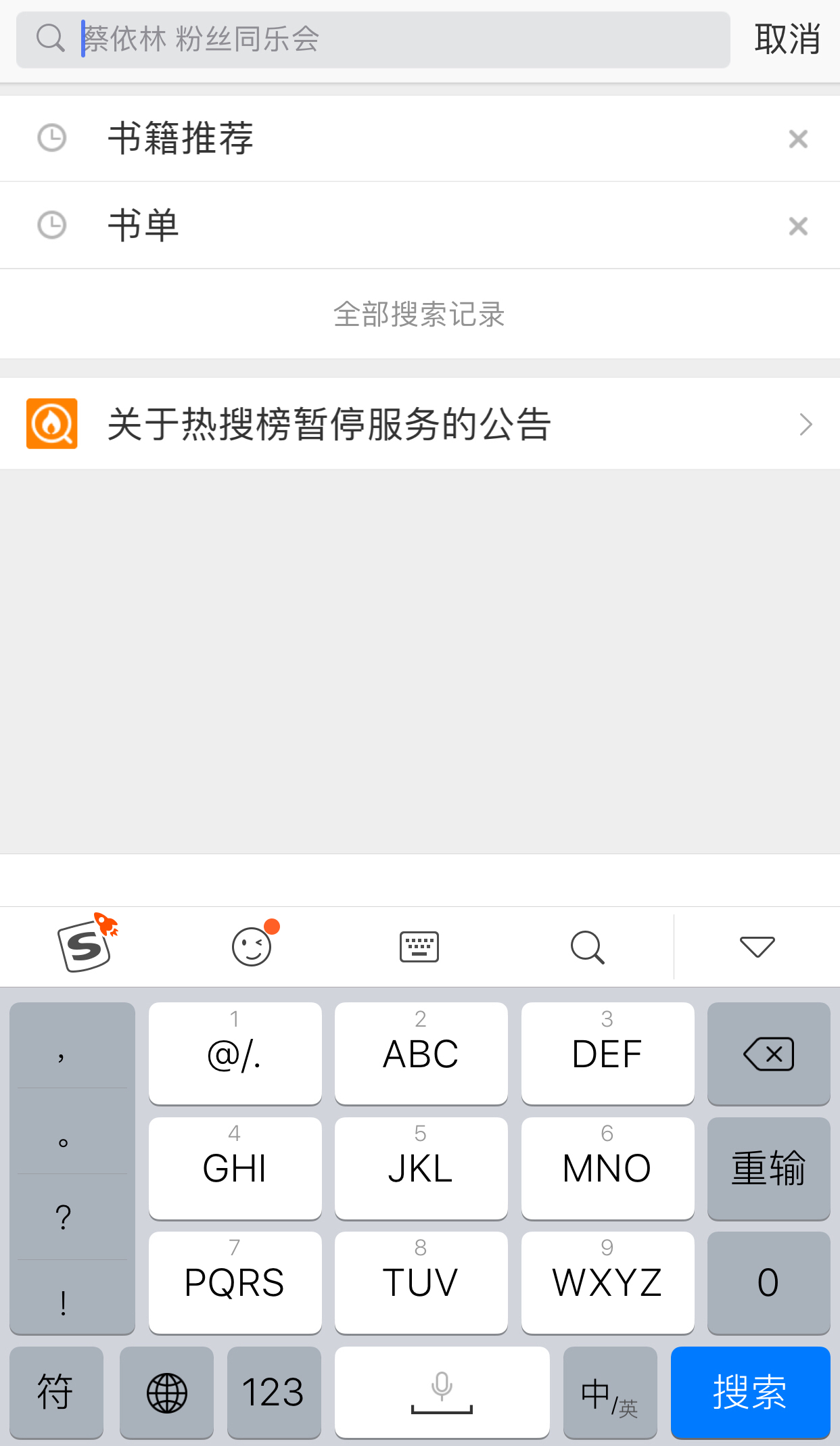Image resolution: width=840 pixels, height=1446 pixels.
Task: Switch to the 符 symbols layout
Action: [55, 1392]
